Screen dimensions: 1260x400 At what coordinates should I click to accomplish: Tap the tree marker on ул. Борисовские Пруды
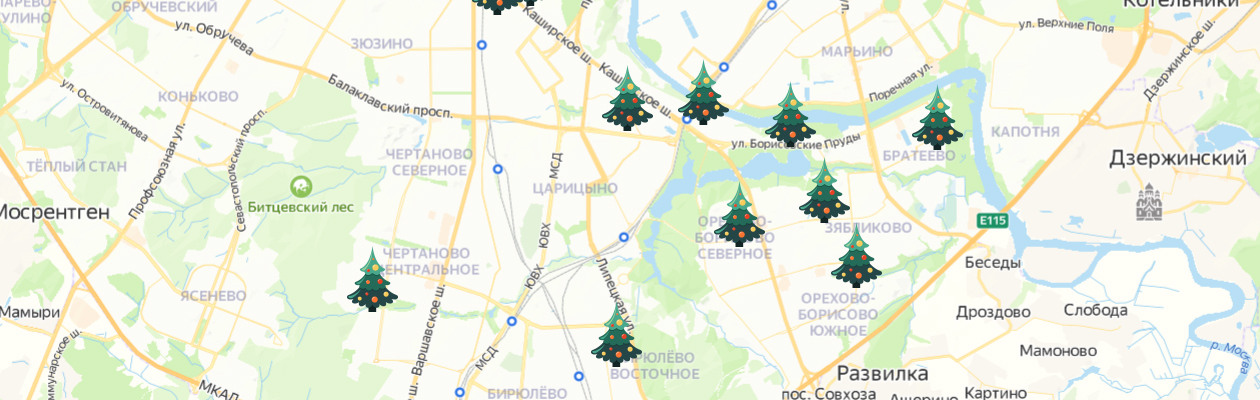point(790,116)
